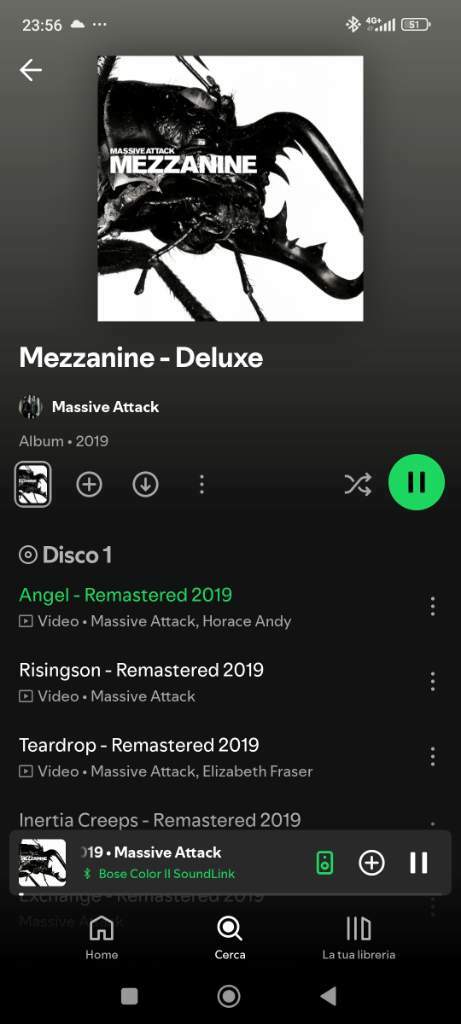The height and width of the screenshot is (1024, 461).
Task: Tap the system back button
Action: click(x=328, y=996)
